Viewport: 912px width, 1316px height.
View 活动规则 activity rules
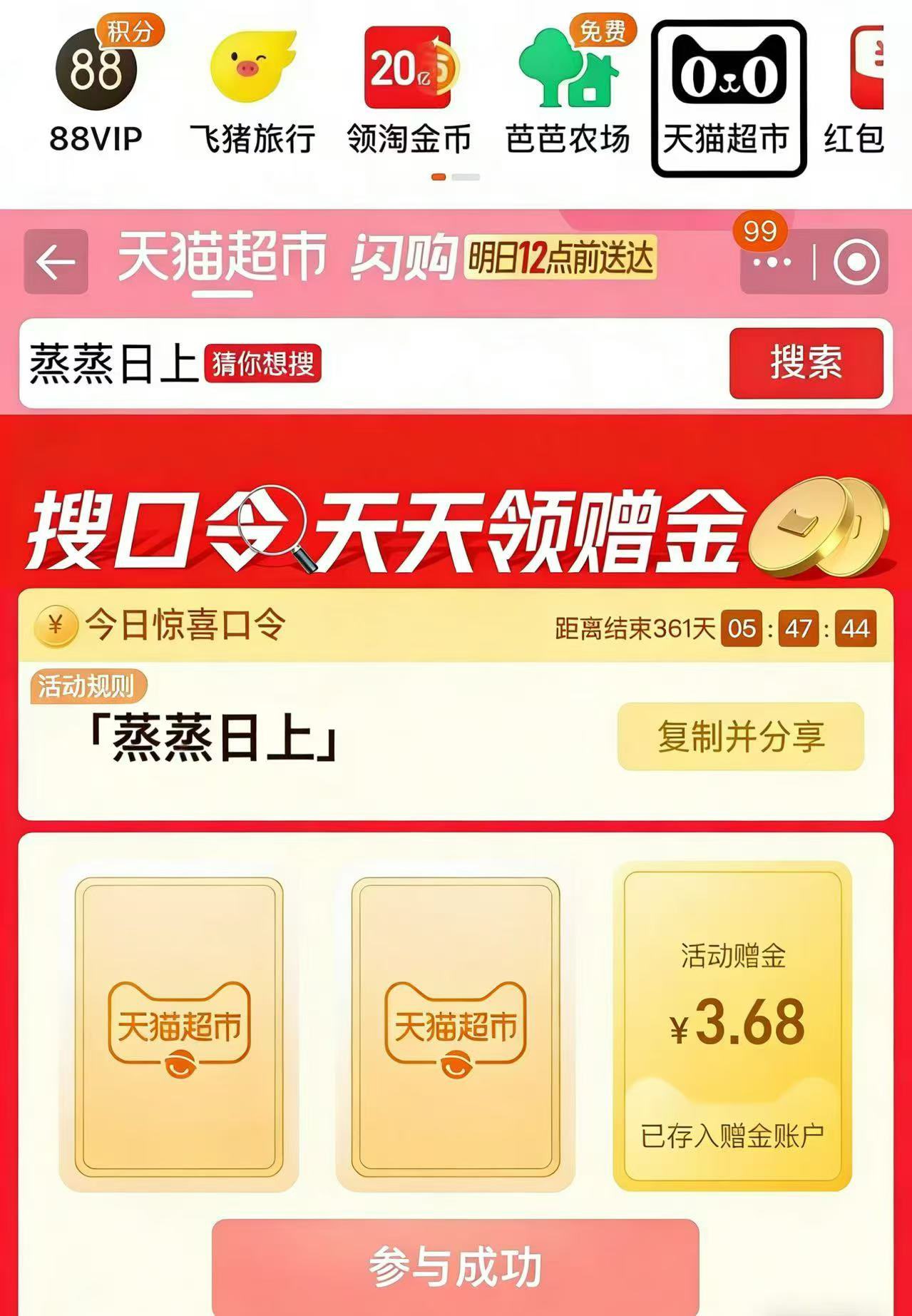tap(86, 686)
